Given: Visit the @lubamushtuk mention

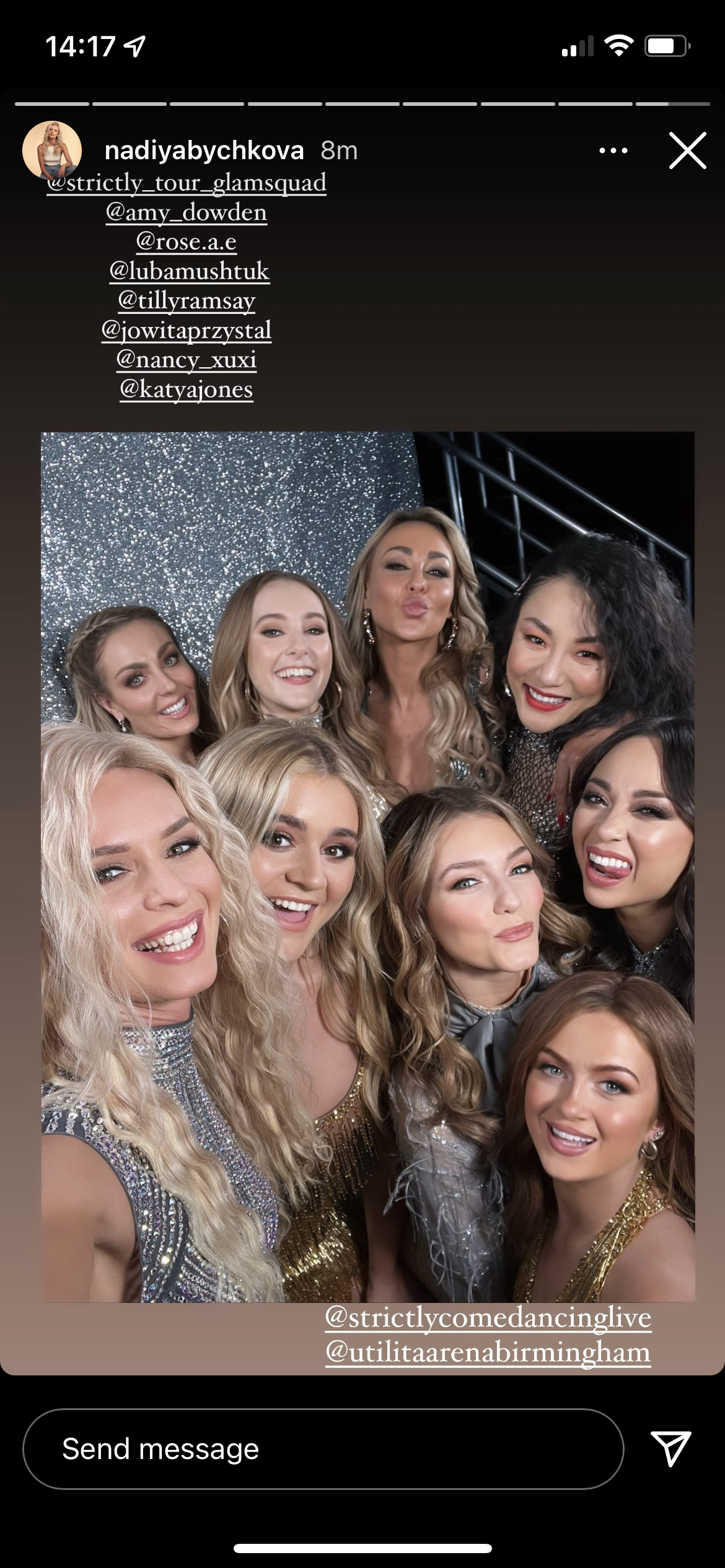Looking at the screenshot, I should [x=189, y=271].
